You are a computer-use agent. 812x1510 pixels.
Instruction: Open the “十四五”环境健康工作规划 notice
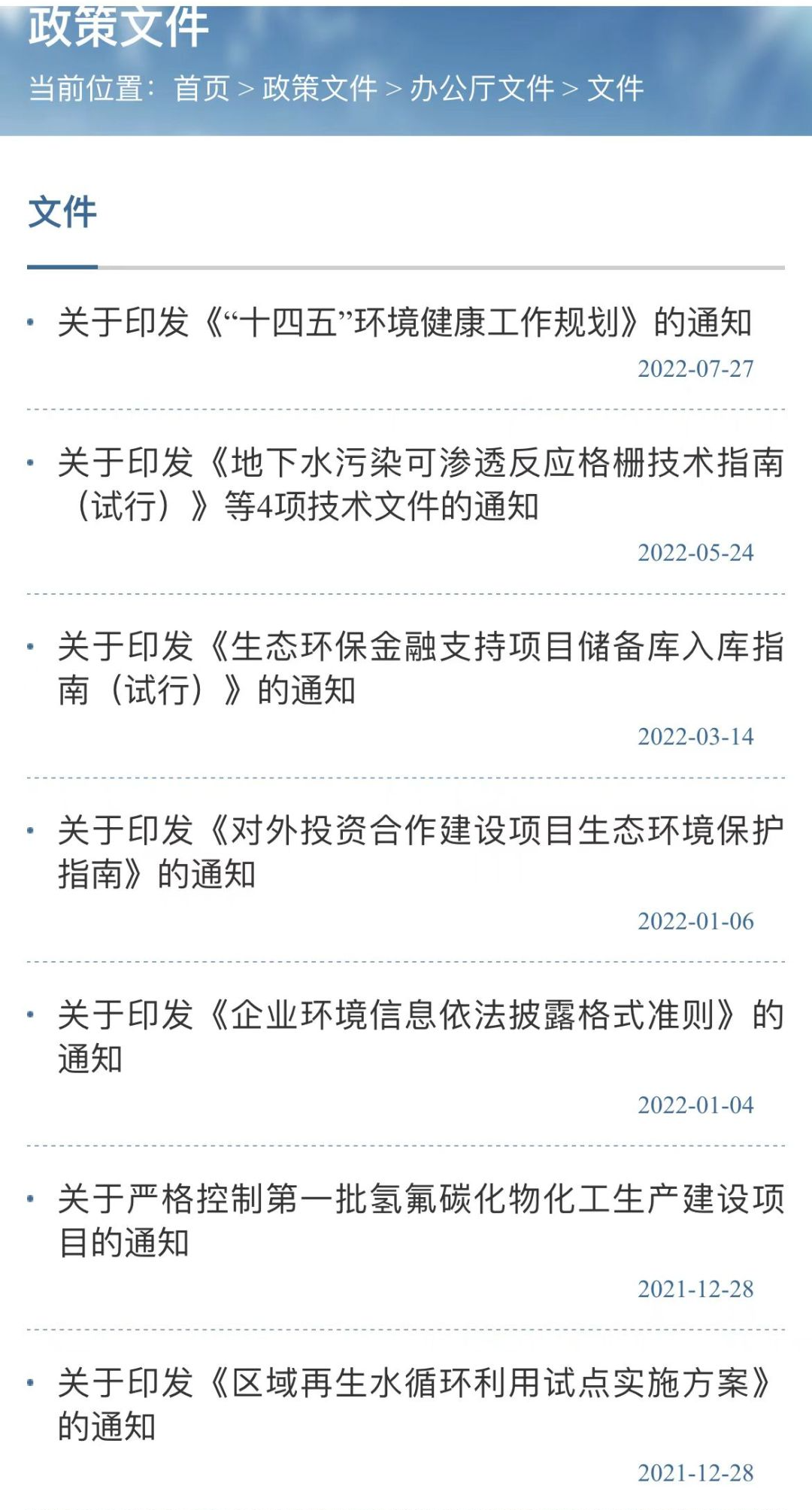pyautogui.click(x=404, y=323)
